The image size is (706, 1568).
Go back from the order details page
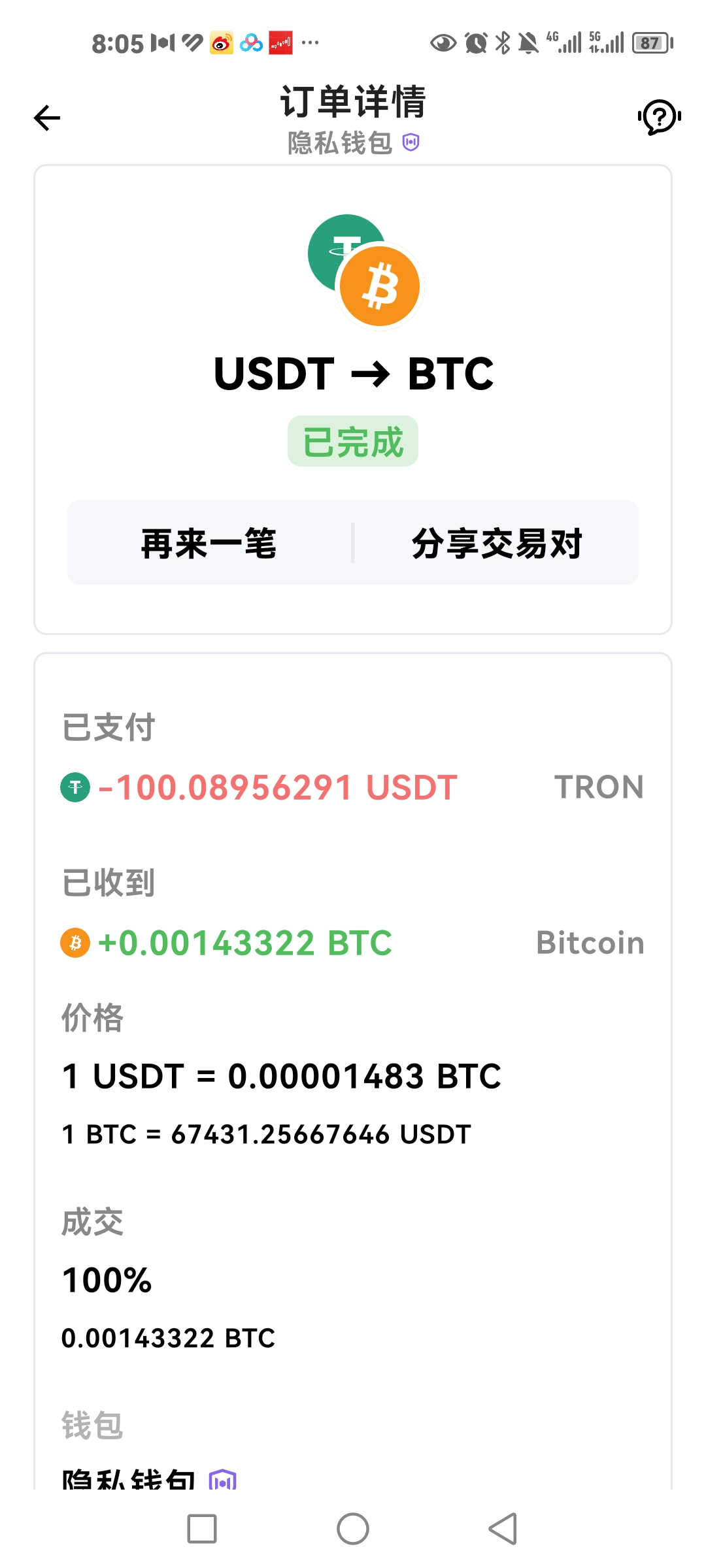pyautogui.click(x=47, y=118)
